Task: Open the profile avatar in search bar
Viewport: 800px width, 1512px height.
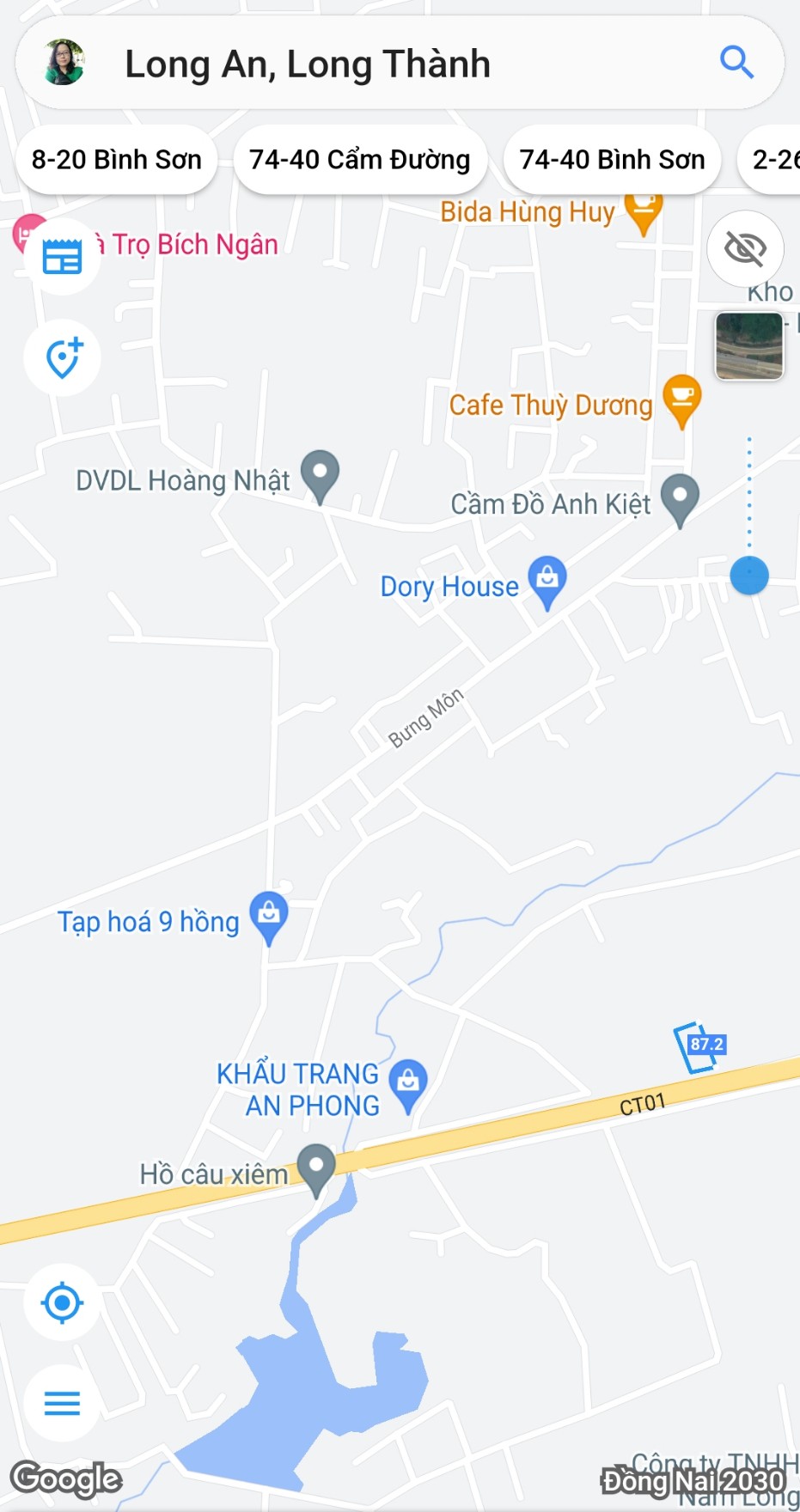Action: [x=64, y=63]
